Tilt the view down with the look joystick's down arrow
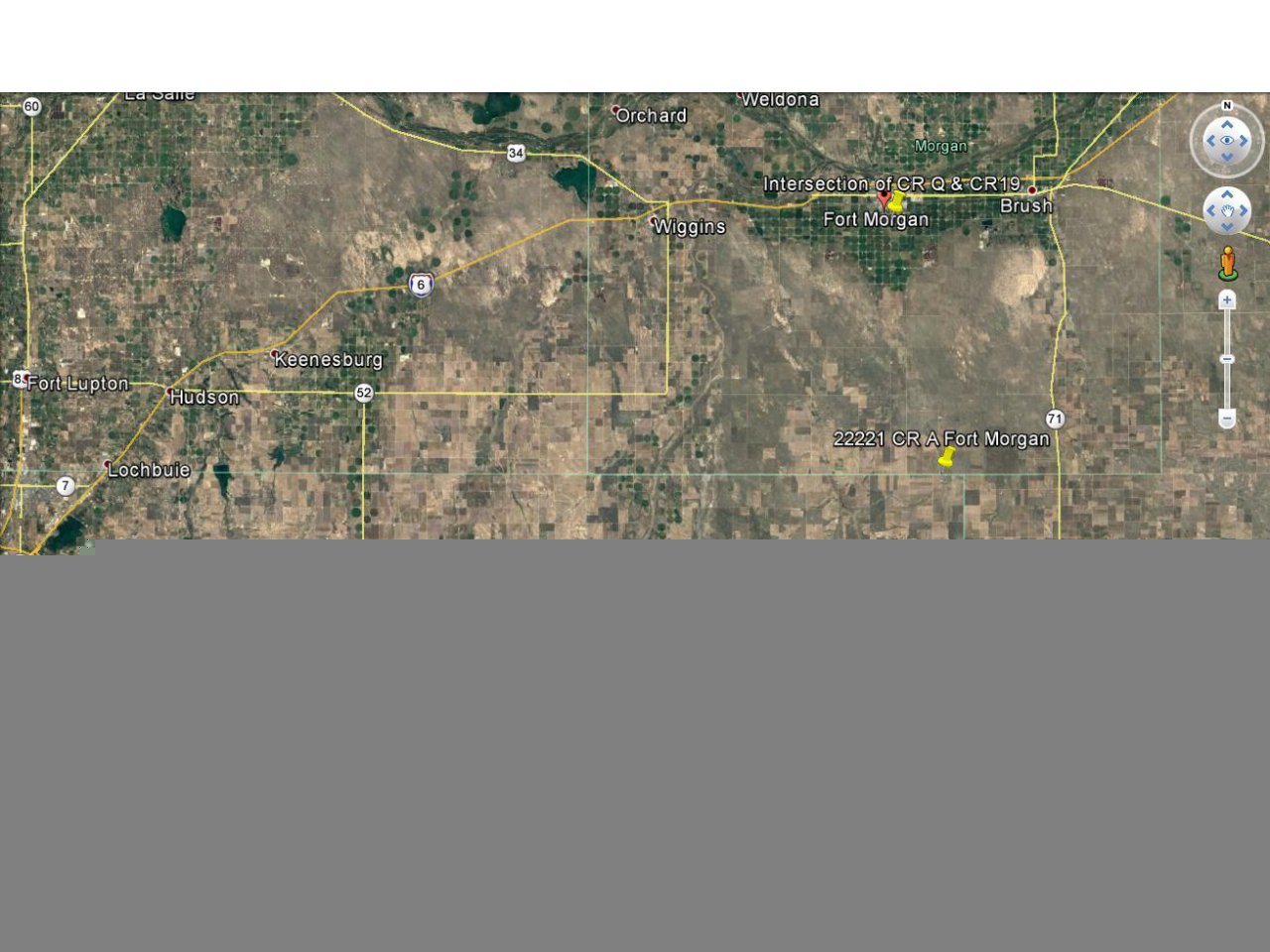The width and height of the screenshot is (1270, 952). pyautogui.click(x=1227, y=158)
